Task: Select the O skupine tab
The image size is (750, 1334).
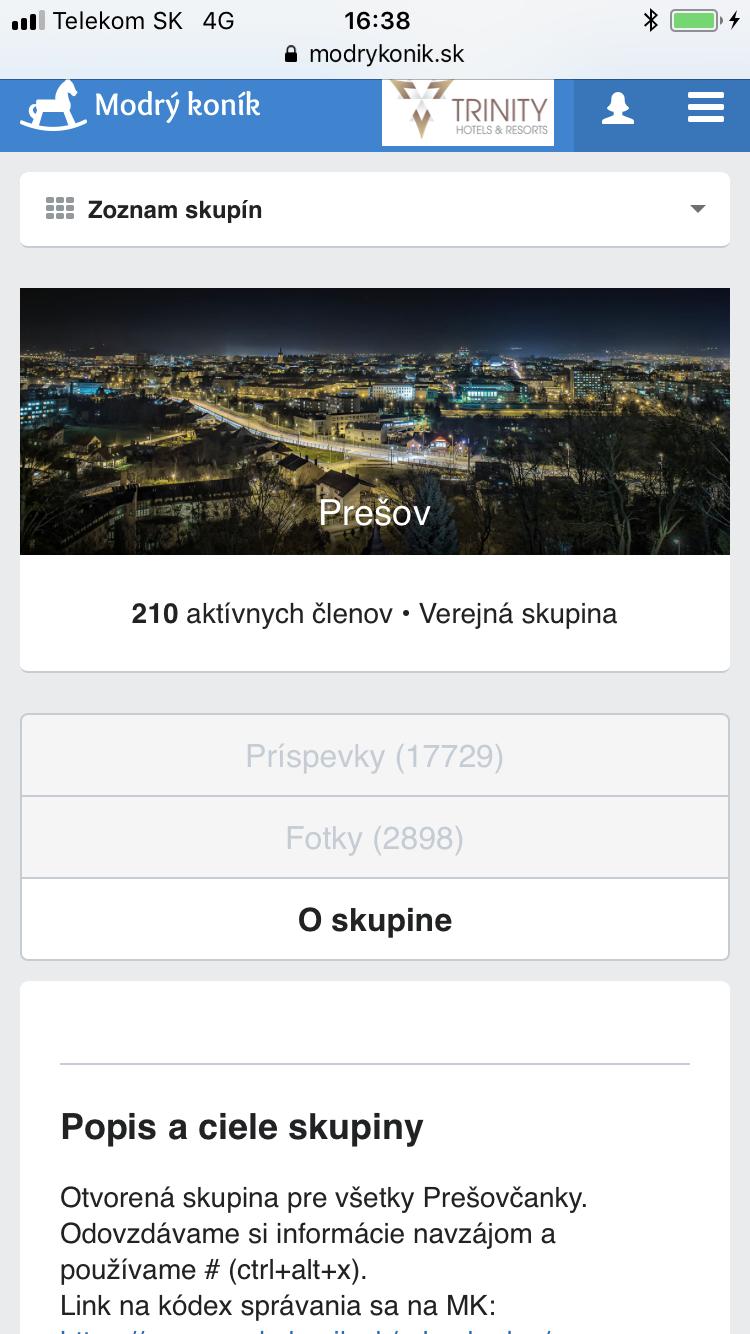Action: (x=374, y=920)
